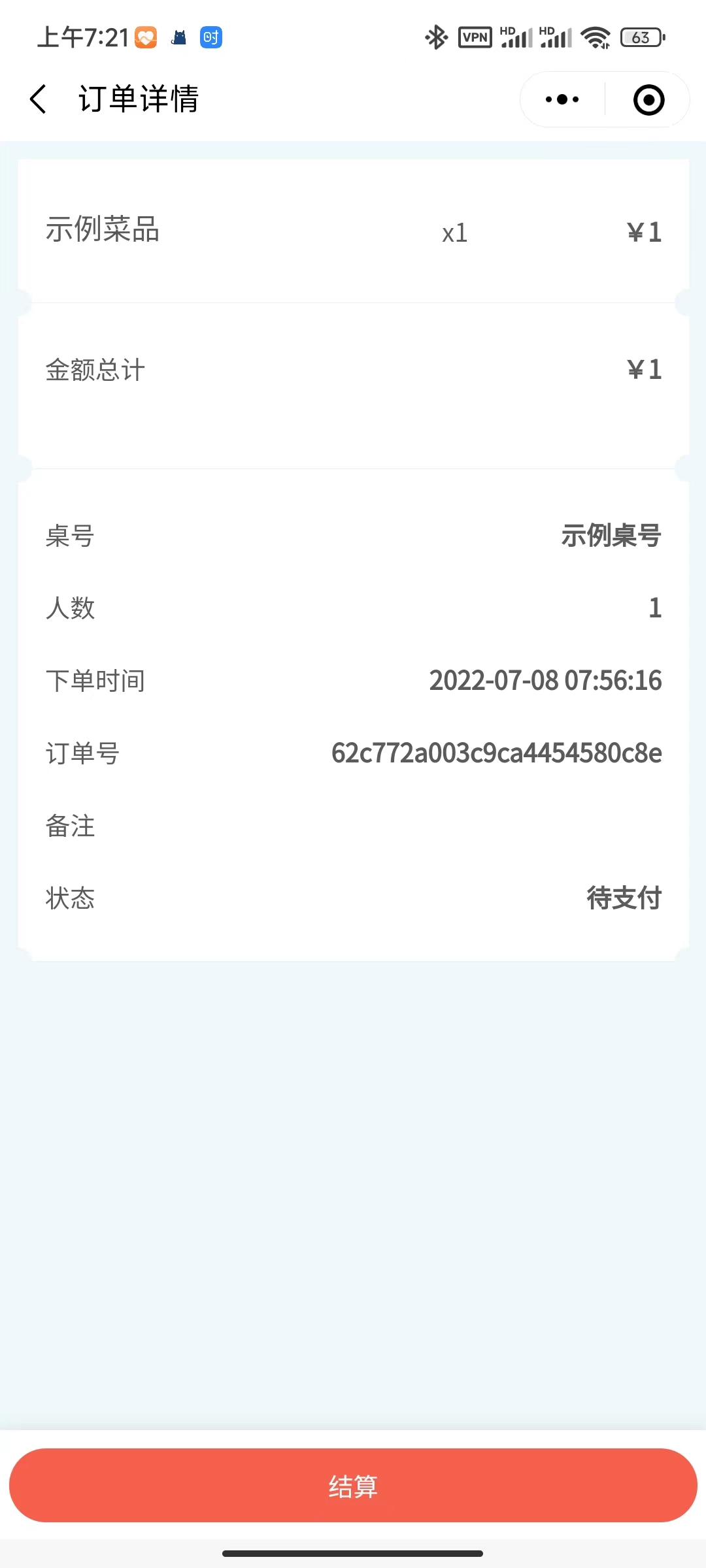Tap the red 结算 button to check out
The height and width of the screenshot is (1568, 706).
353,1486
